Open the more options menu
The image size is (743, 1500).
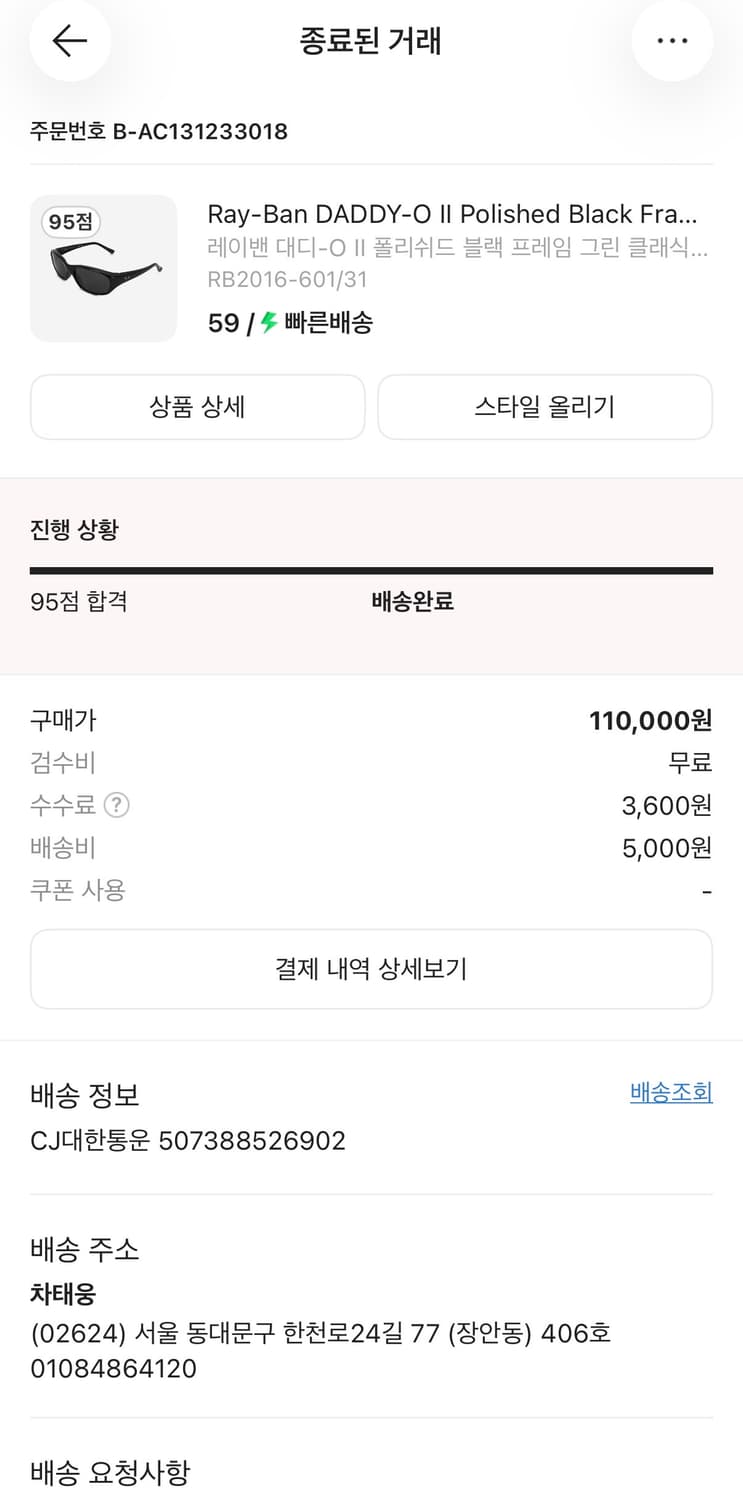coord(673,41)
